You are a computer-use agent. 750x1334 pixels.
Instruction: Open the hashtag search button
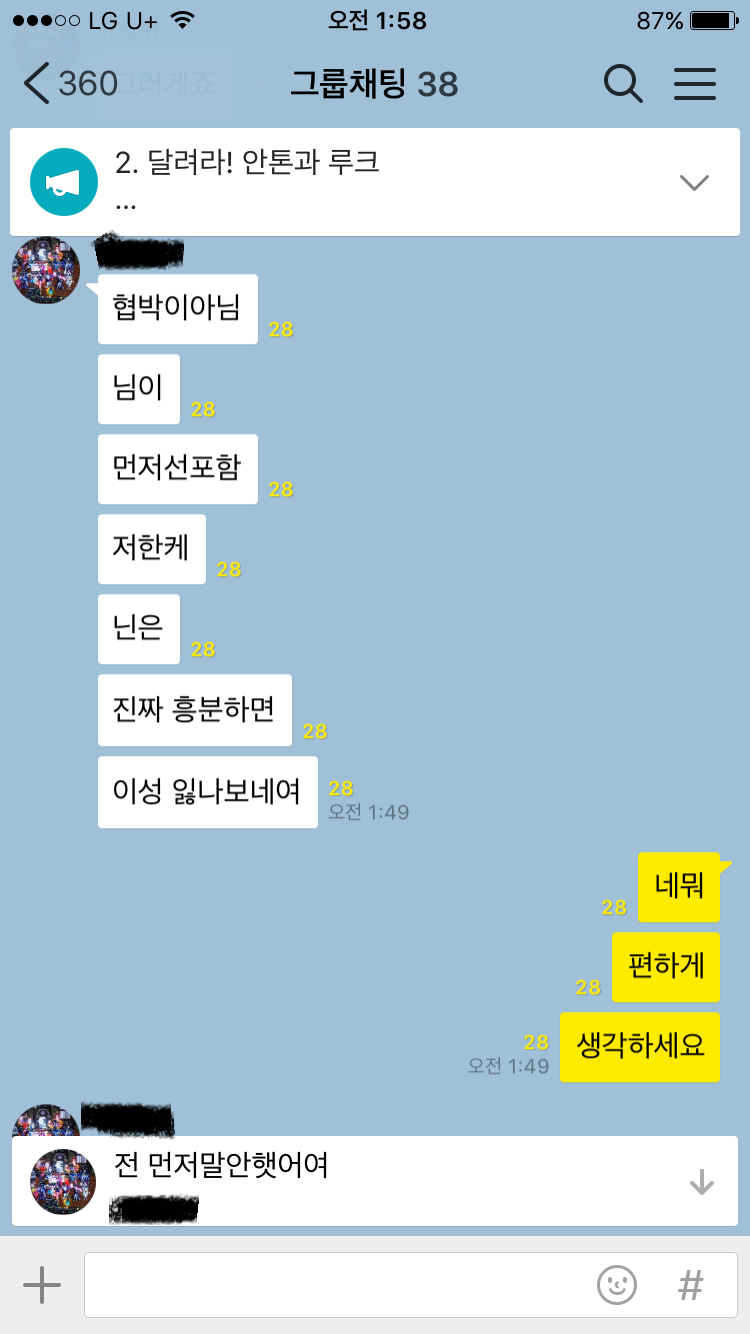pyautogui.click(x=690, y=1285)
